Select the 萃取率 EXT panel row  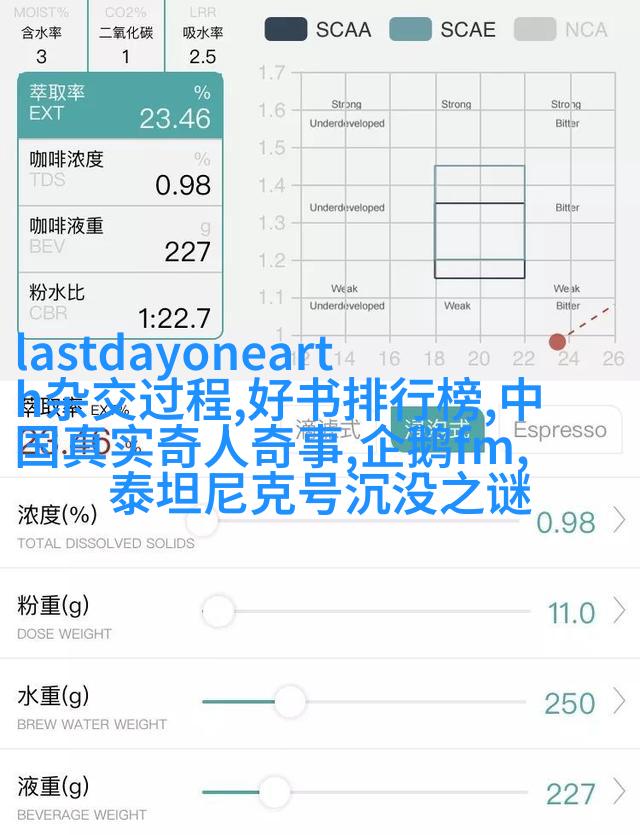120,106
